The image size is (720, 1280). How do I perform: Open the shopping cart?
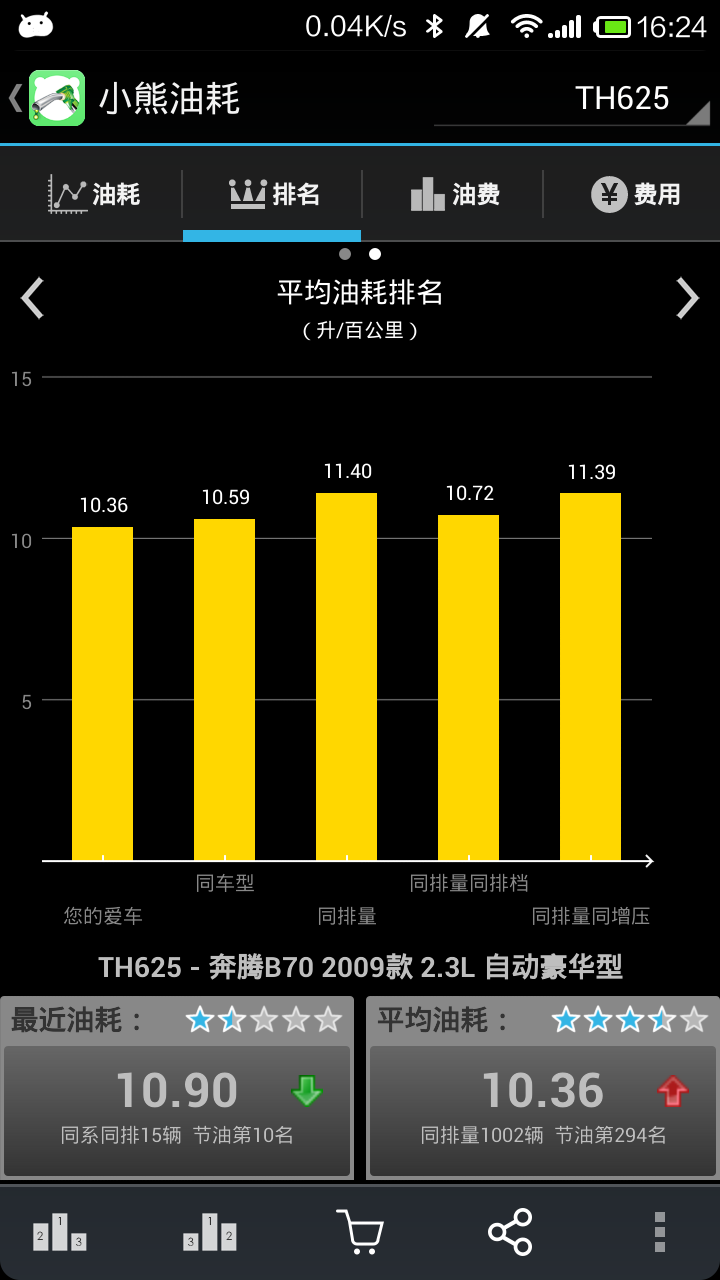[x=360, y=1232]
